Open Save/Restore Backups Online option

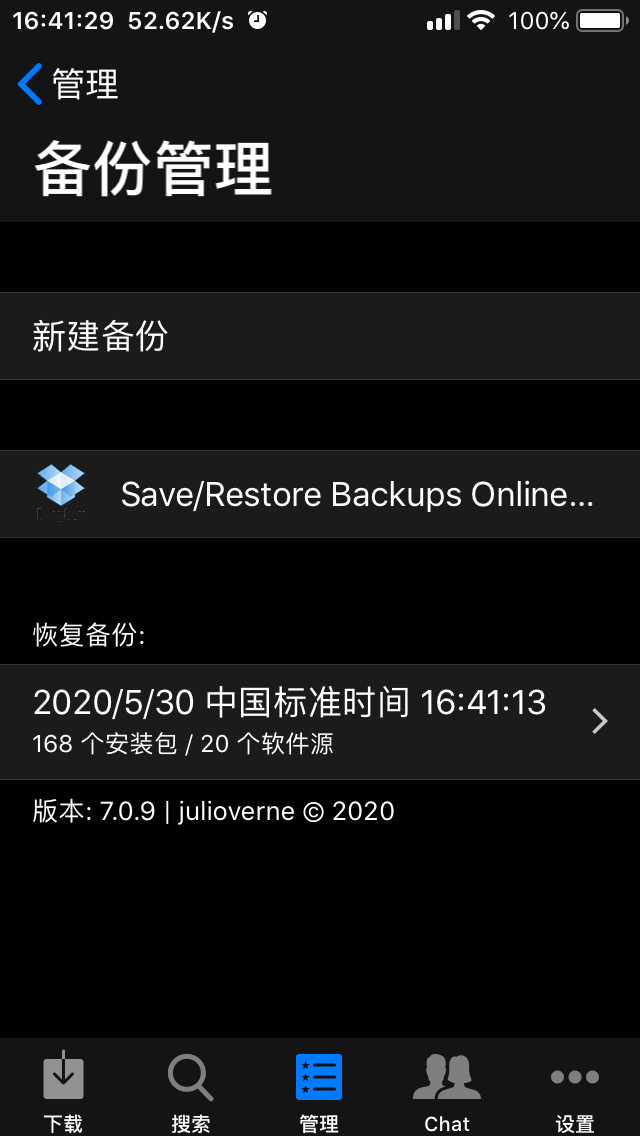[320, 494]
